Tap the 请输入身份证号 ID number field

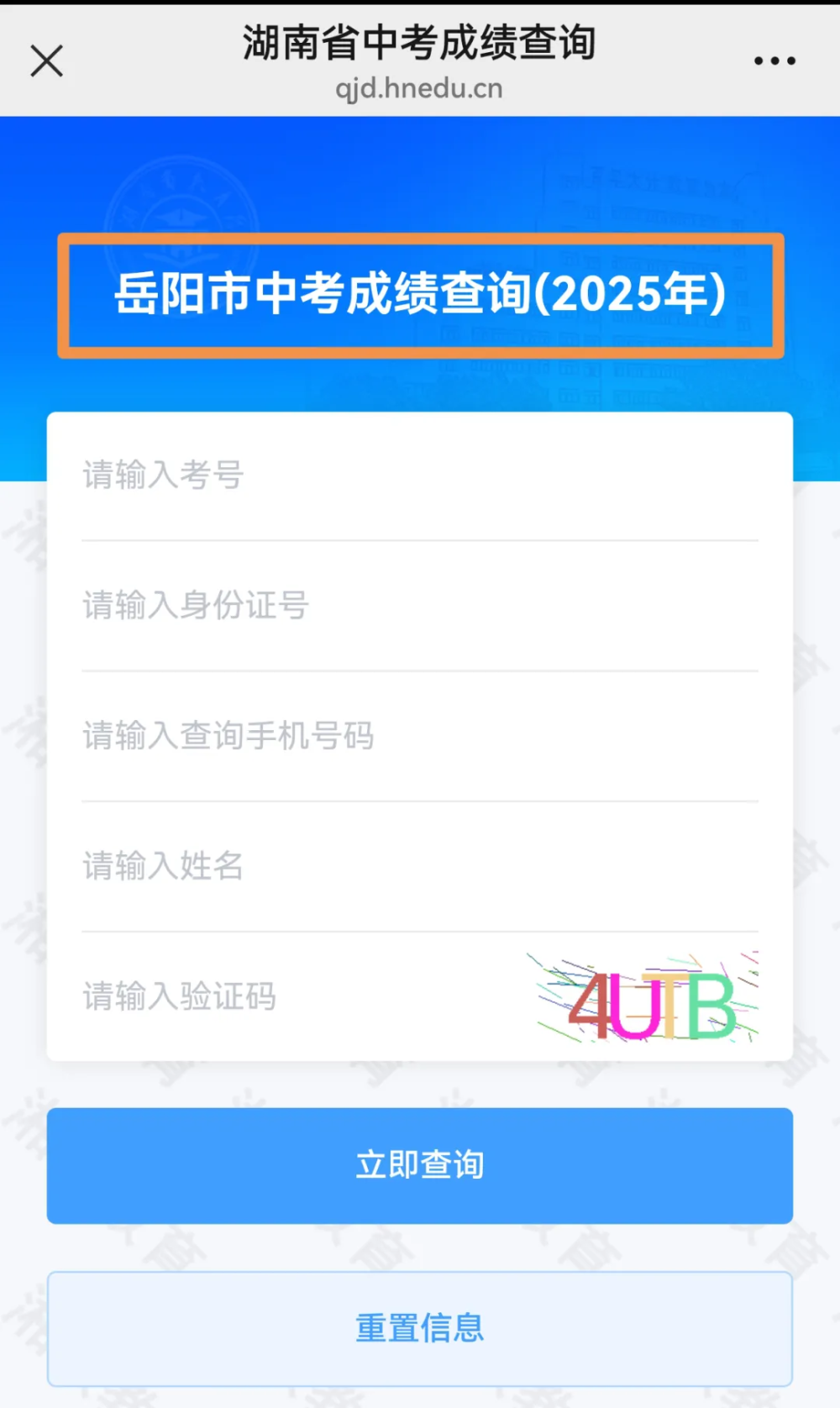419,606
